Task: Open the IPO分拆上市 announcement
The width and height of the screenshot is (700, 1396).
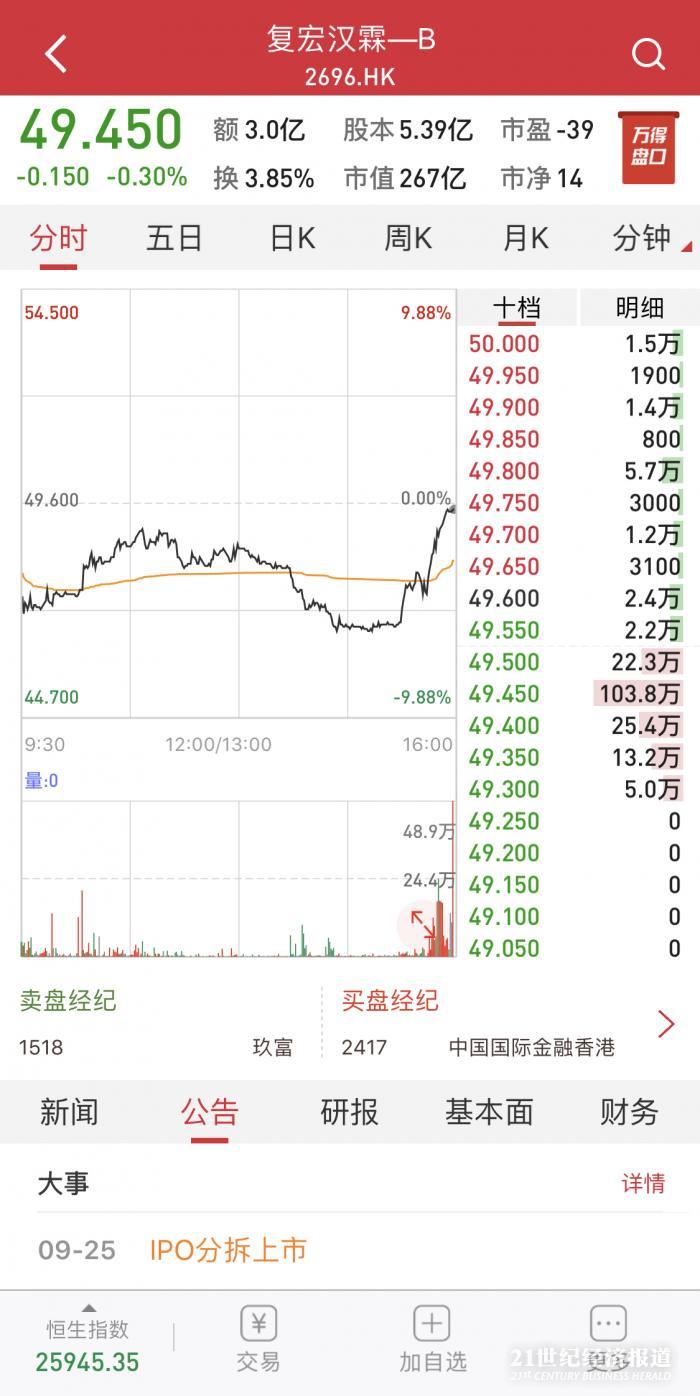Action: (228, 1249)
